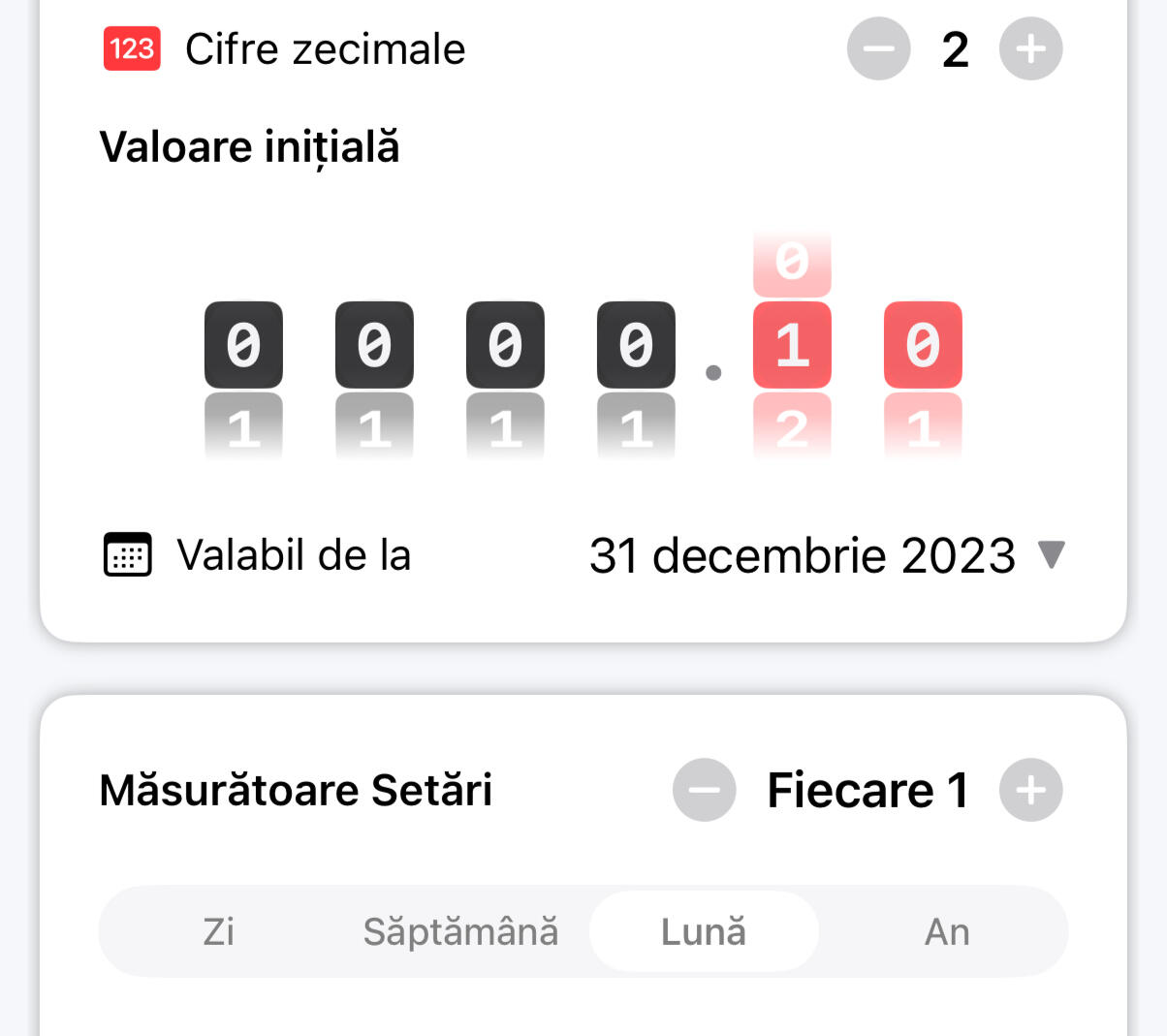The width and height of the screenshot is (1167, 1036).
Task: Increase the Cifre zecimale count
Action: tap(1030, 48)
